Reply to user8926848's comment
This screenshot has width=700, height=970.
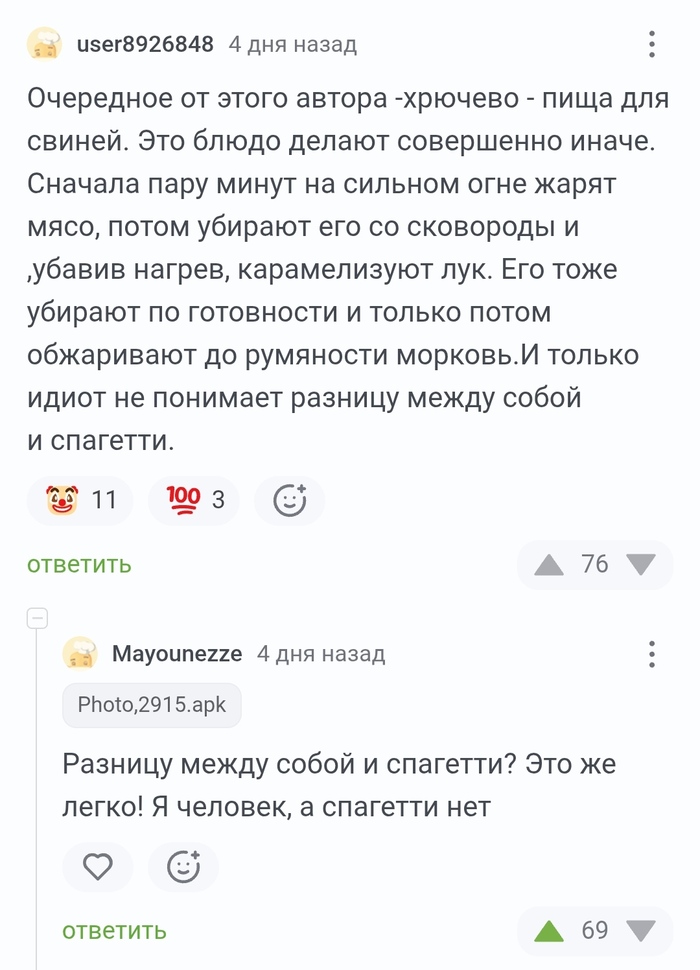point(79,564)
